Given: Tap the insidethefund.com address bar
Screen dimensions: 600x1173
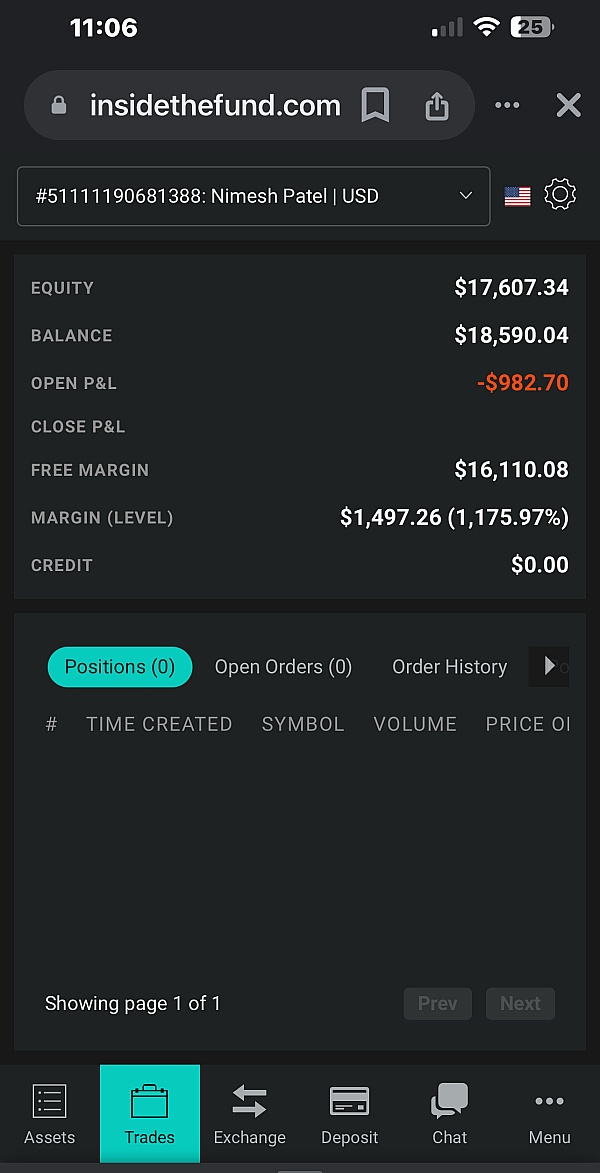Looking at the screenshot, I should coord(215,105).
